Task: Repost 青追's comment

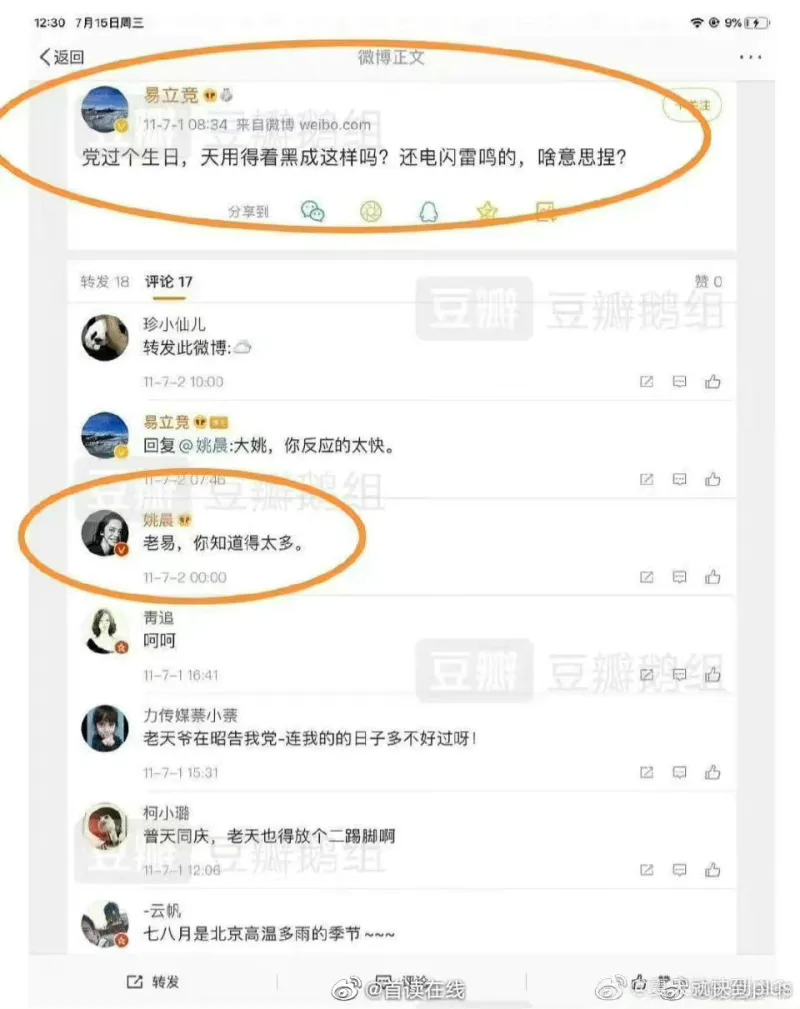Action: [646, 675]
